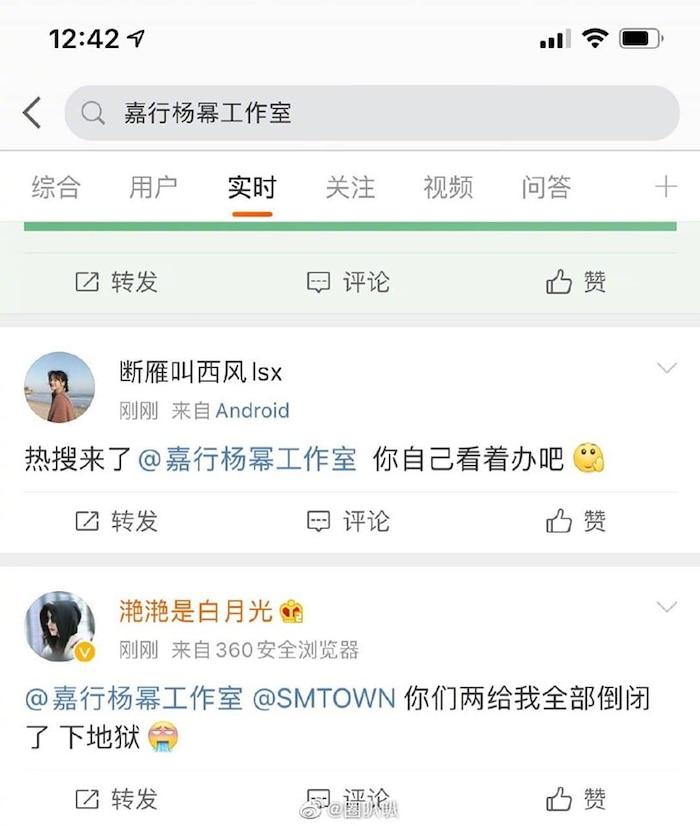The width and height of the screenshot is (700, 826).
Task: Tap the search box showing 嘉行杨幂工作室
Action: pos(372,113)
